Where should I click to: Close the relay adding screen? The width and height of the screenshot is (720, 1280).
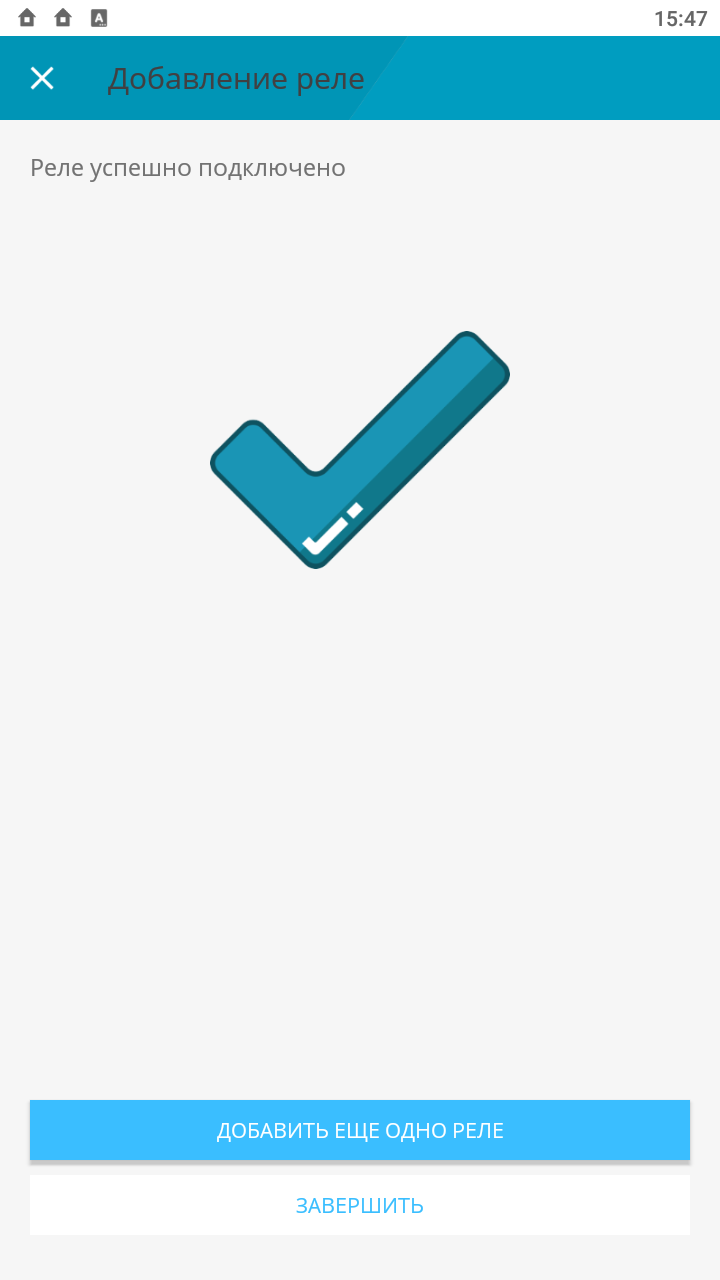click(x=42, y=78)
